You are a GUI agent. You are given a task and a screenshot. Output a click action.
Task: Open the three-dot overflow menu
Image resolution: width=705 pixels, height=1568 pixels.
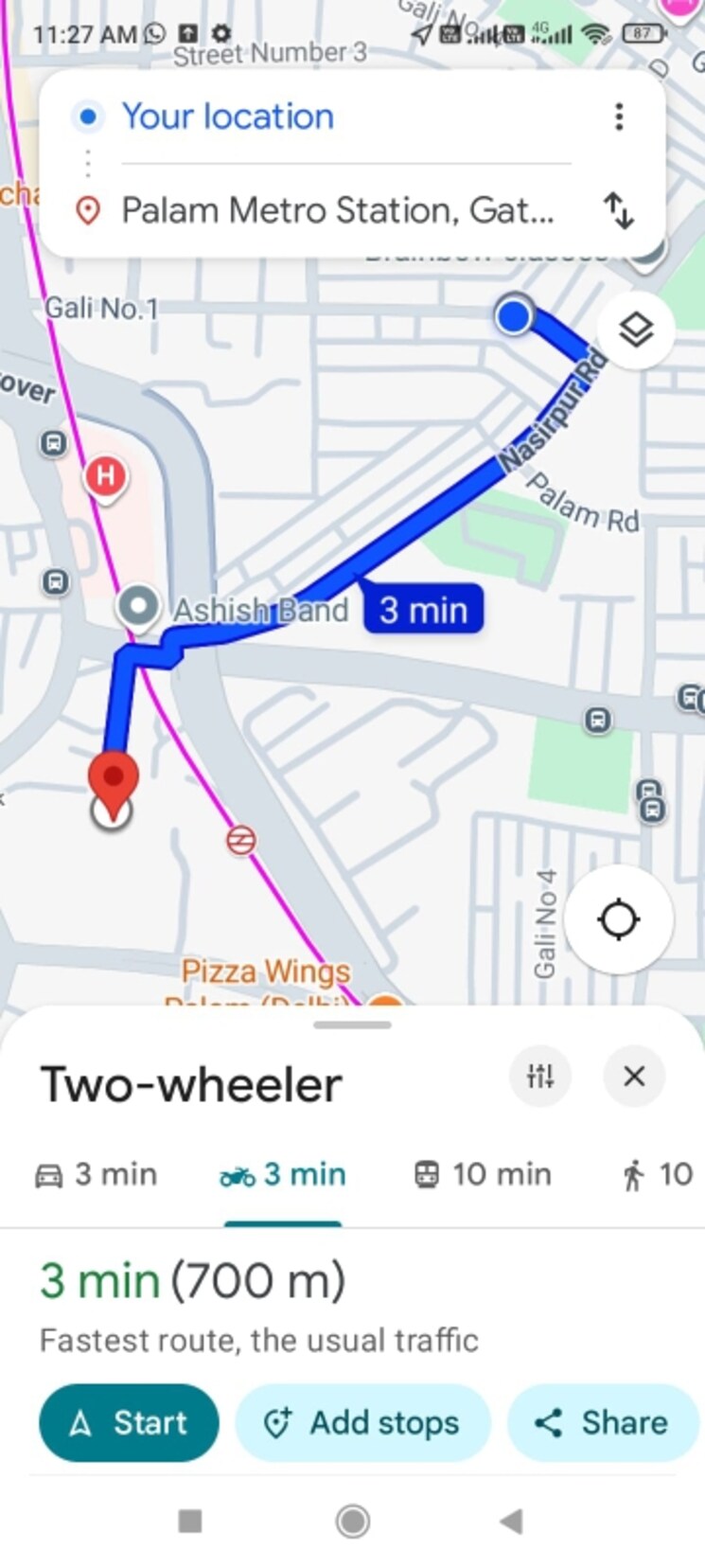click(620, 116)
